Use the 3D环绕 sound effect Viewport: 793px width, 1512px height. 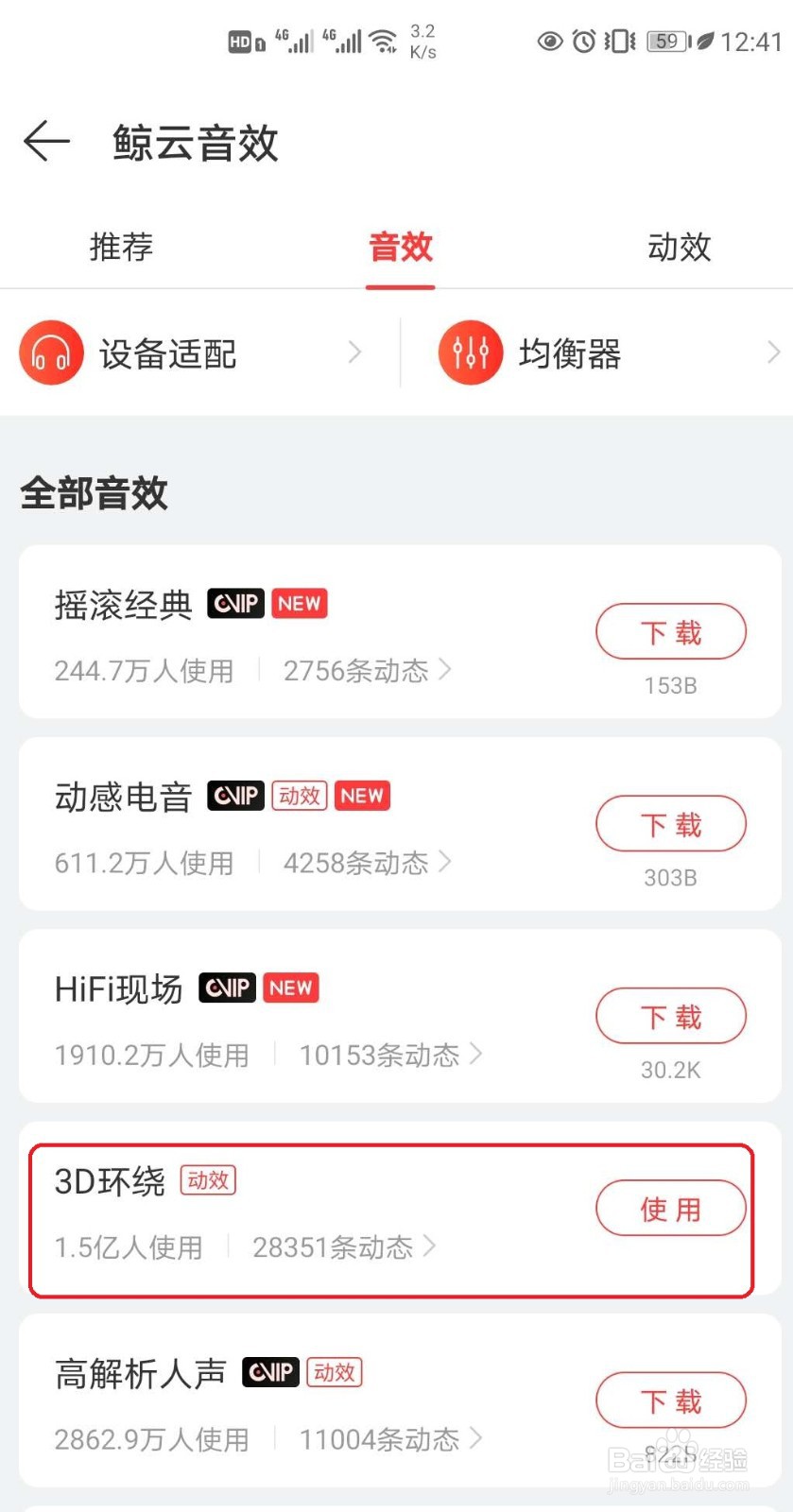[x=671, y=1209]
